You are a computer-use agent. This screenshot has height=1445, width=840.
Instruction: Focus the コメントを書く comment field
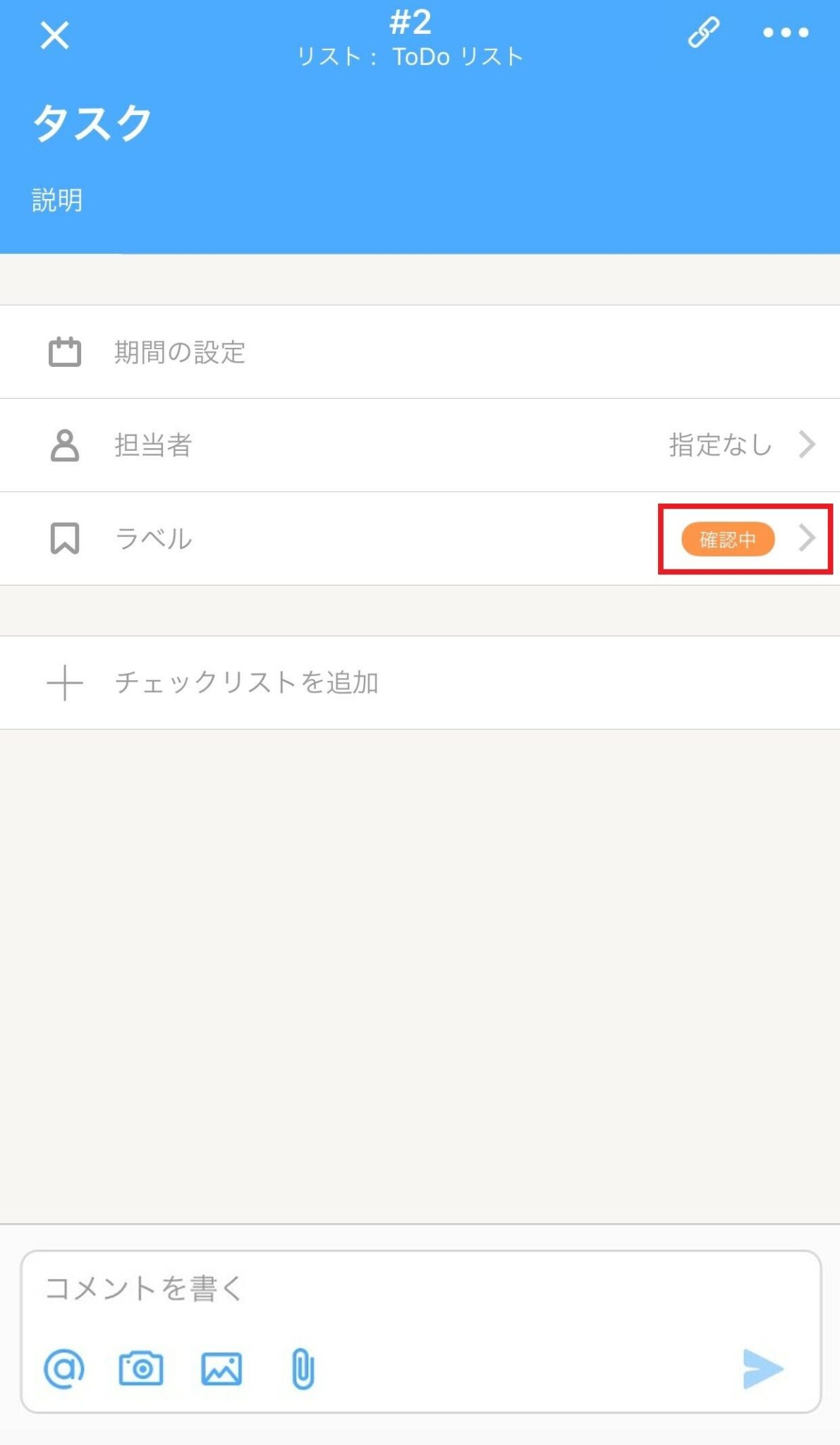tap(420, 1288)
